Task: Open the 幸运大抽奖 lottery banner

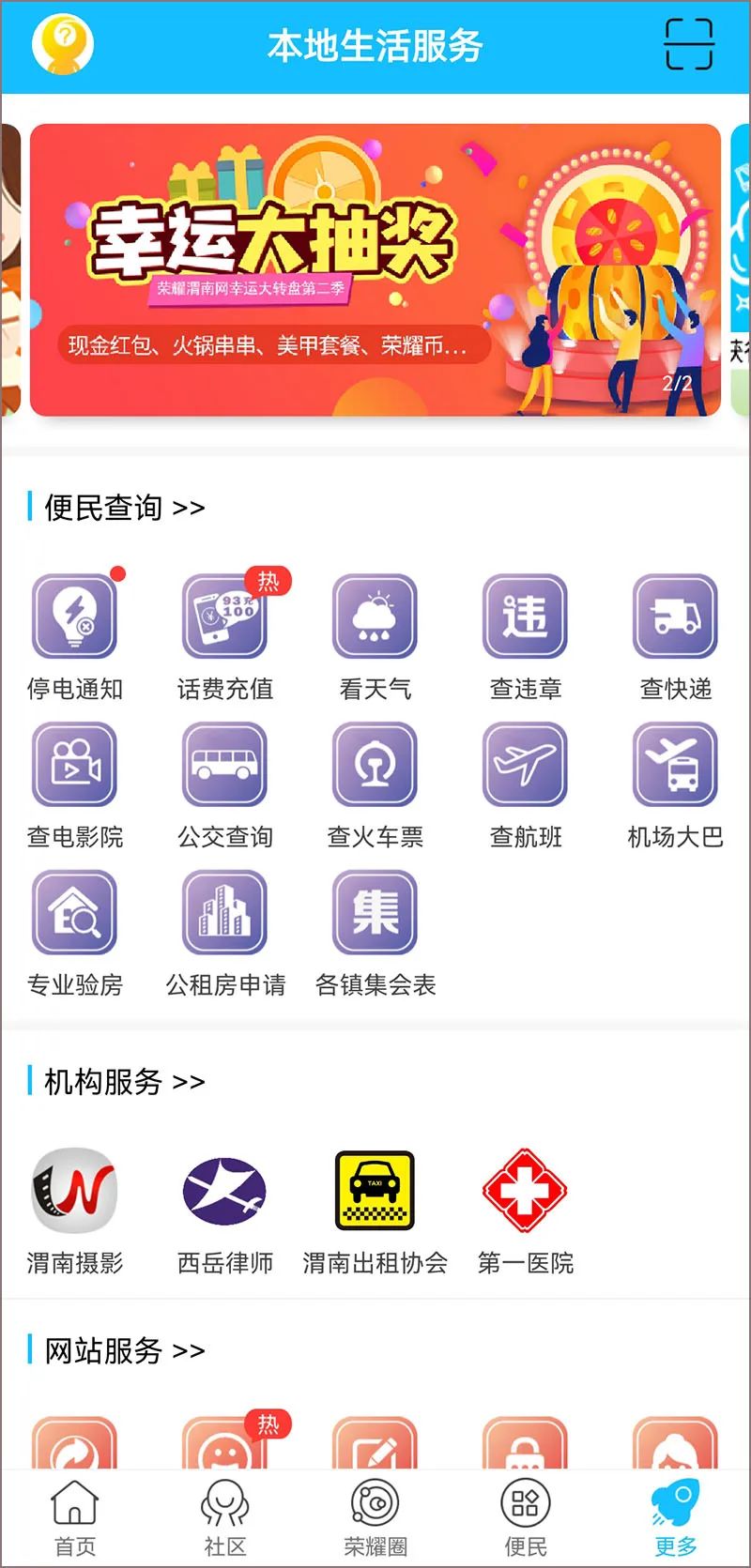Action: click(375, 270)
